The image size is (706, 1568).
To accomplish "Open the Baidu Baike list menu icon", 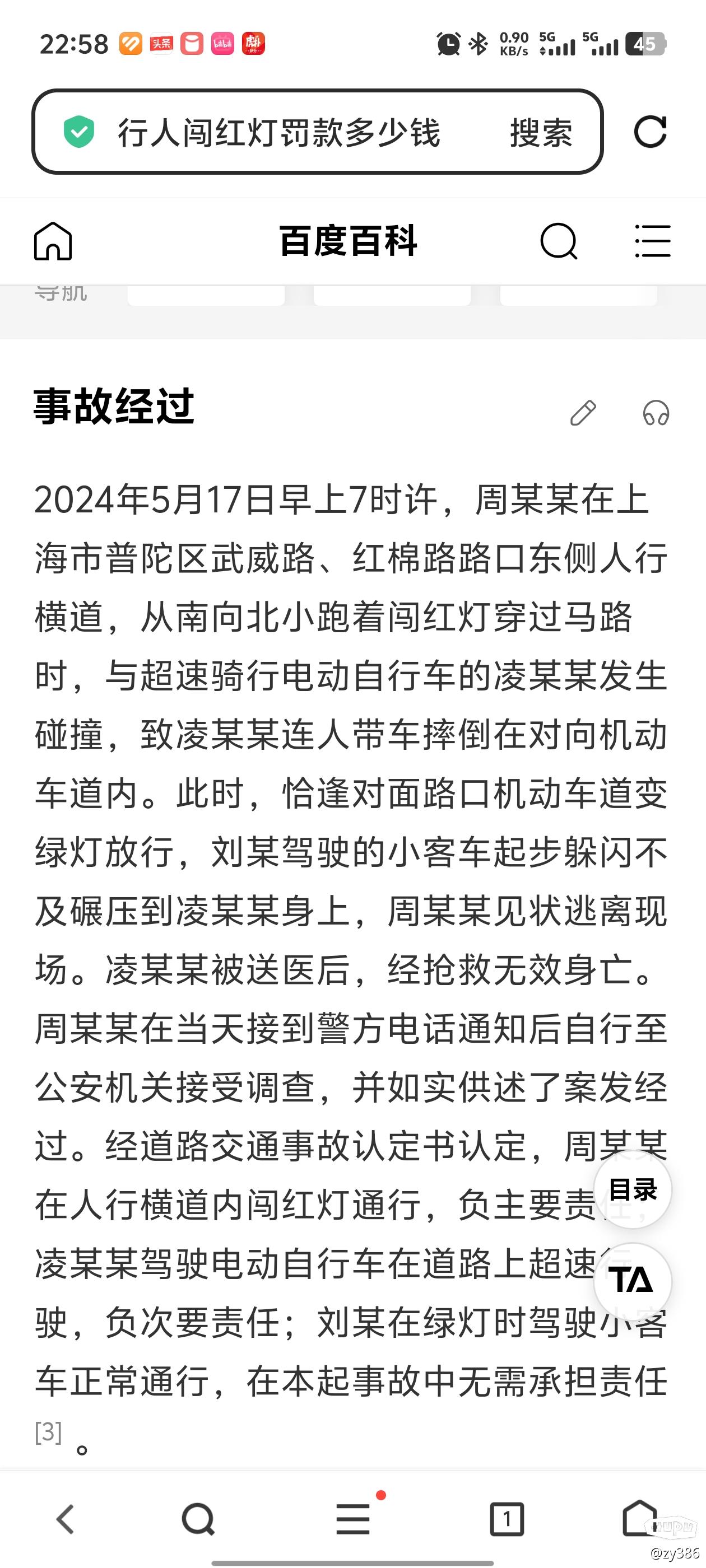I will 652,241.
